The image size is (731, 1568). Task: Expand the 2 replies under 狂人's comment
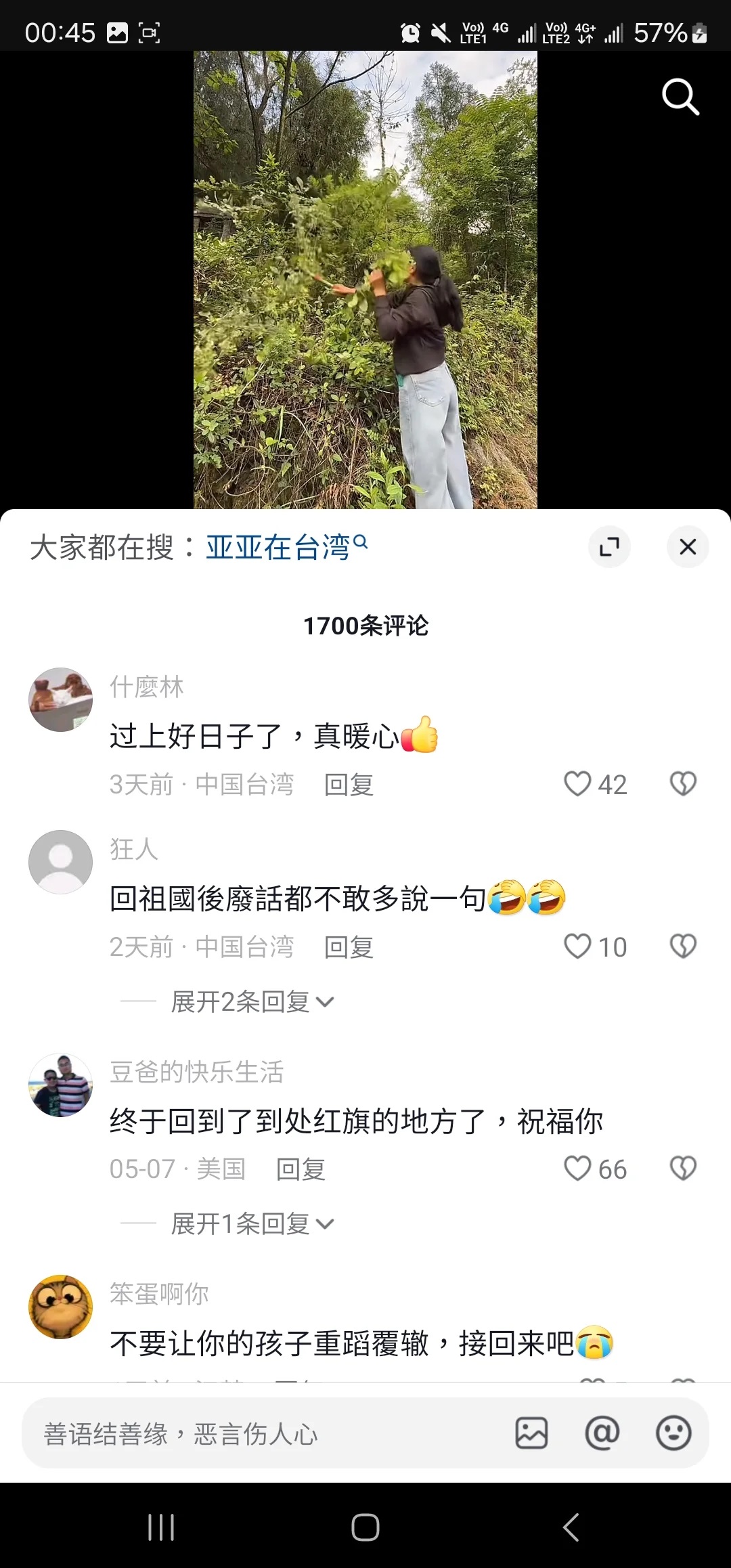click(x=252, y=1001)
